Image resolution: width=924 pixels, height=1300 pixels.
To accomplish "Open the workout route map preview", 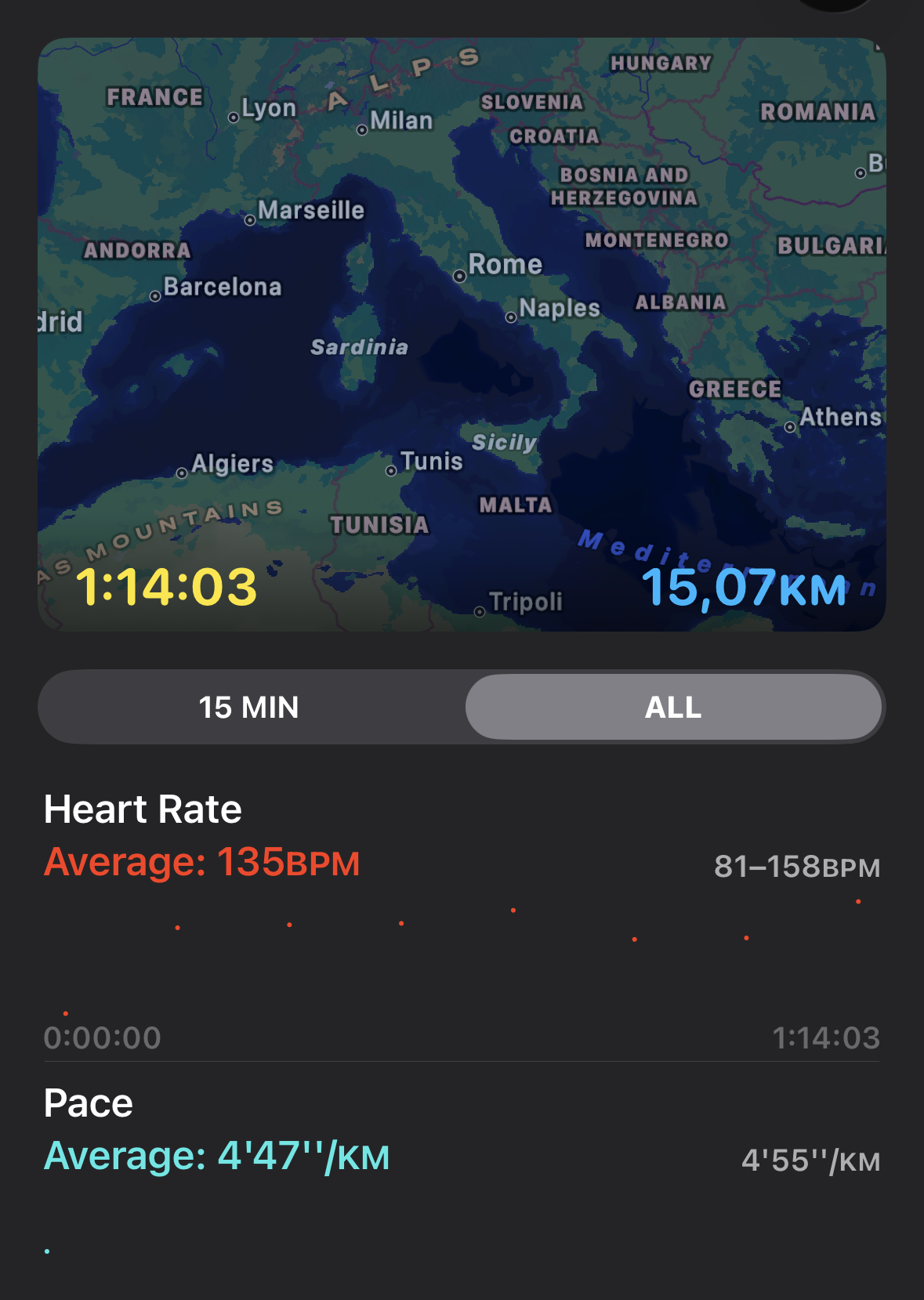I will (x=462, y=337).
